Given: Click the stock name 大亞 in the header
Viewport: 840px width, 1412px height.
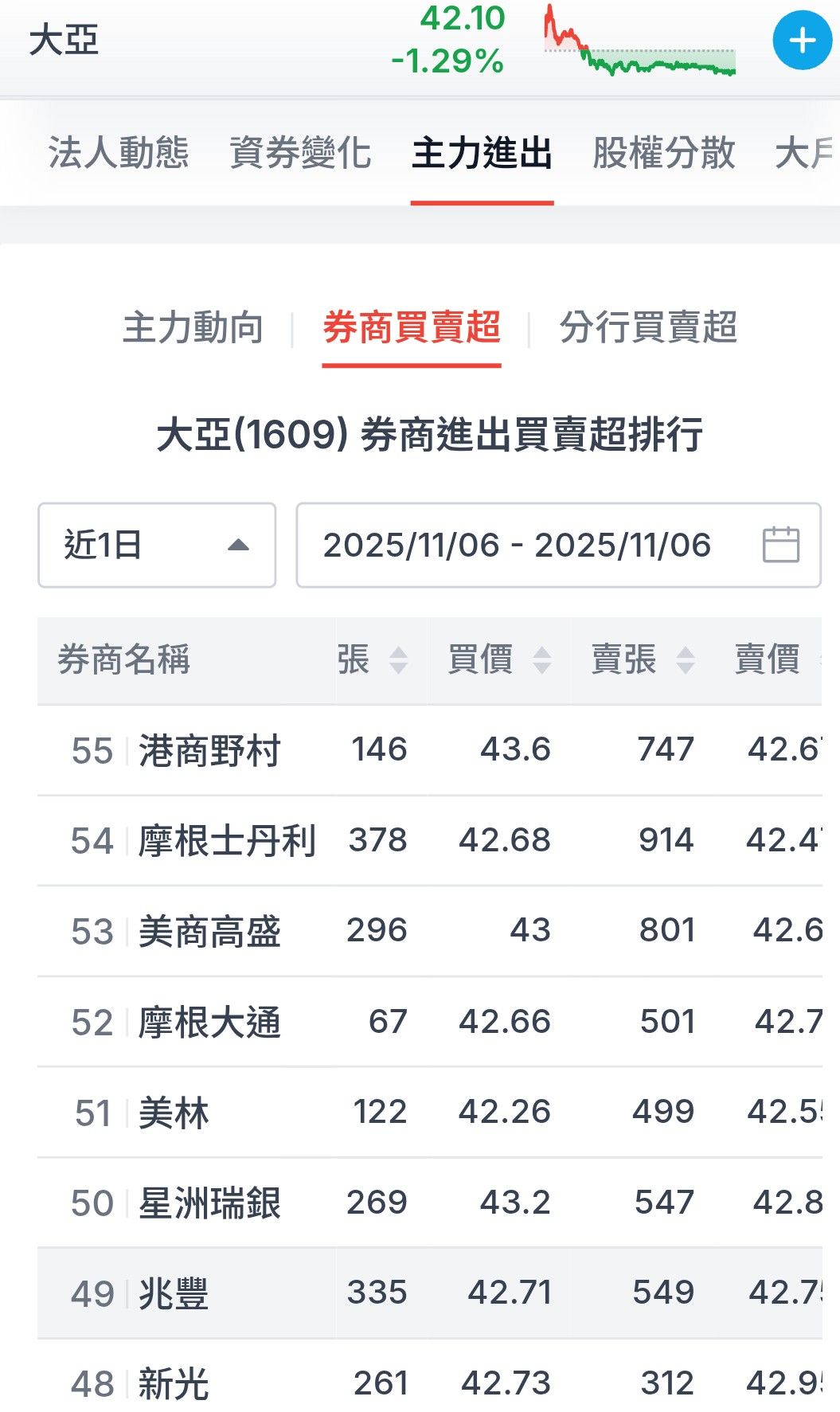Looking at the screenshot, I should click(x=61, y=41).
